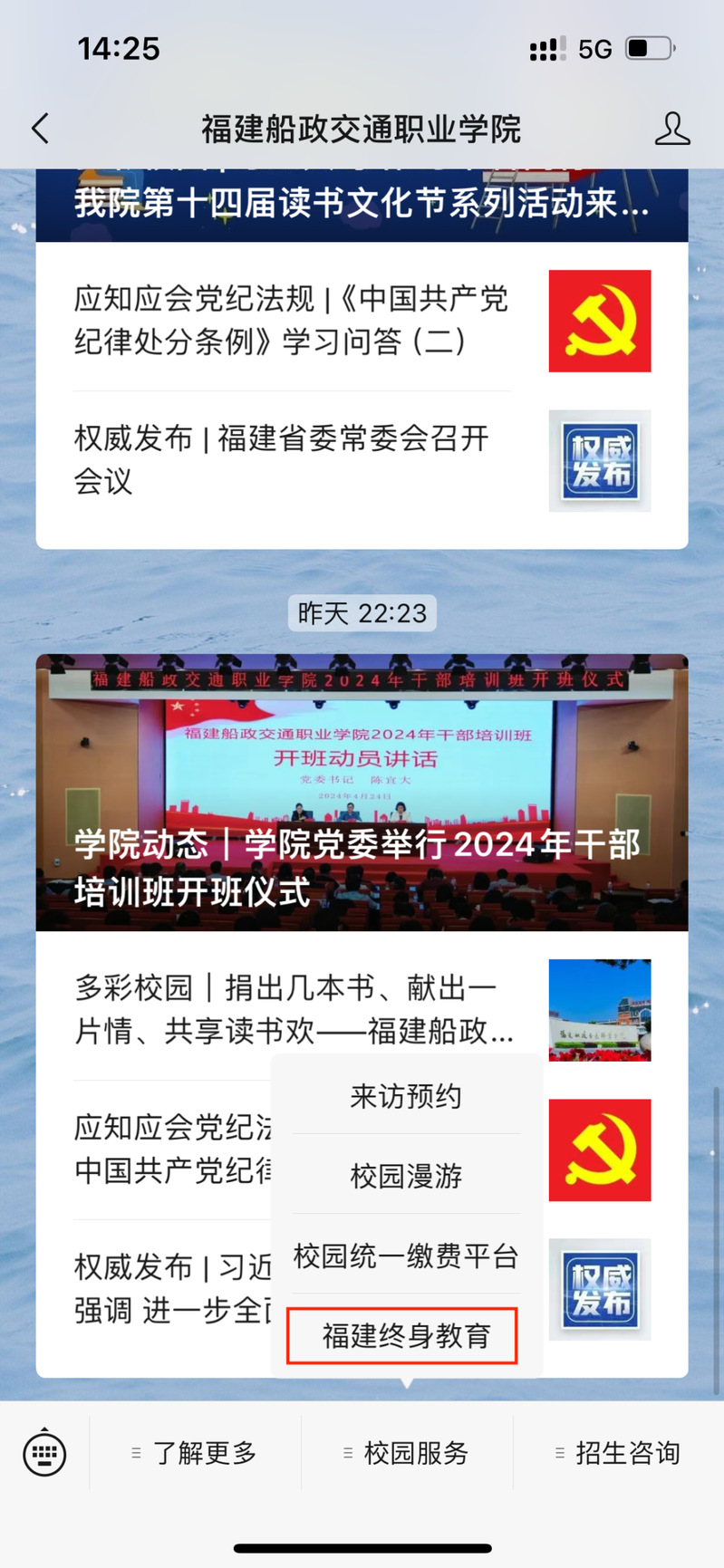This screenshot has height=1568, width=724.
Task: Read 《中国共产党纪律处分条例》学习问答(二)
Action: pyautogui.click(x=292, y=321)
